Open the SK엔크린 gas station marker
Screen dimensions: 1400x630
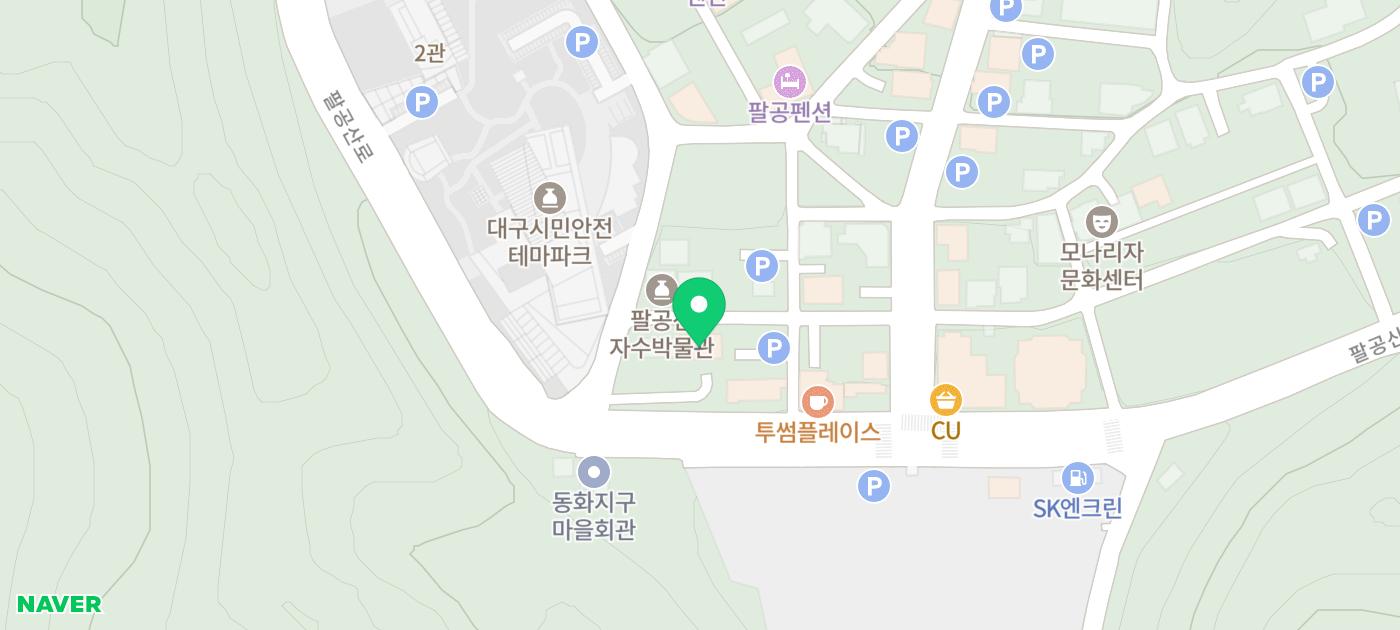pos(1077,478)
